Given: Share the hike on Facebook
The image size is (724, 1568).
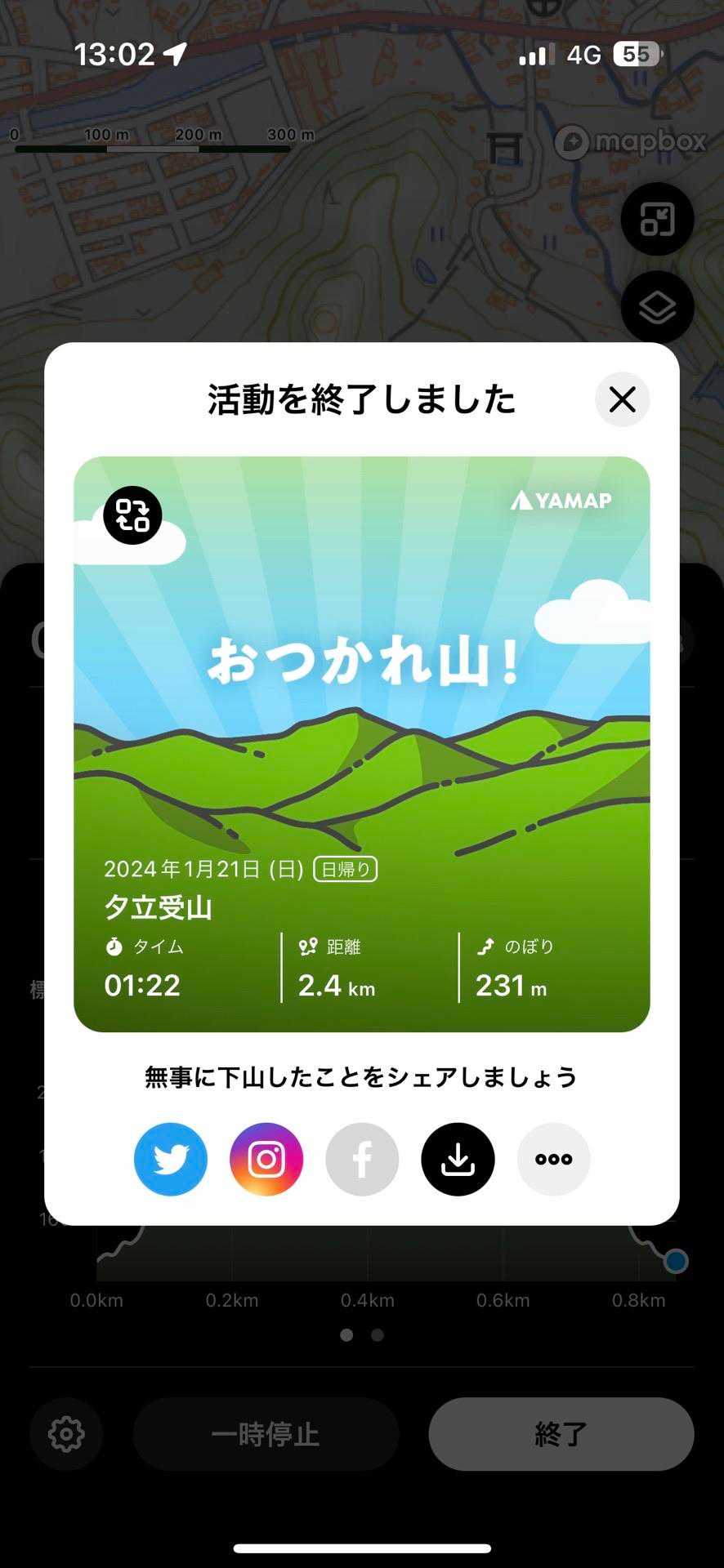Looking at the screenshot, I should click(362, 1159).
